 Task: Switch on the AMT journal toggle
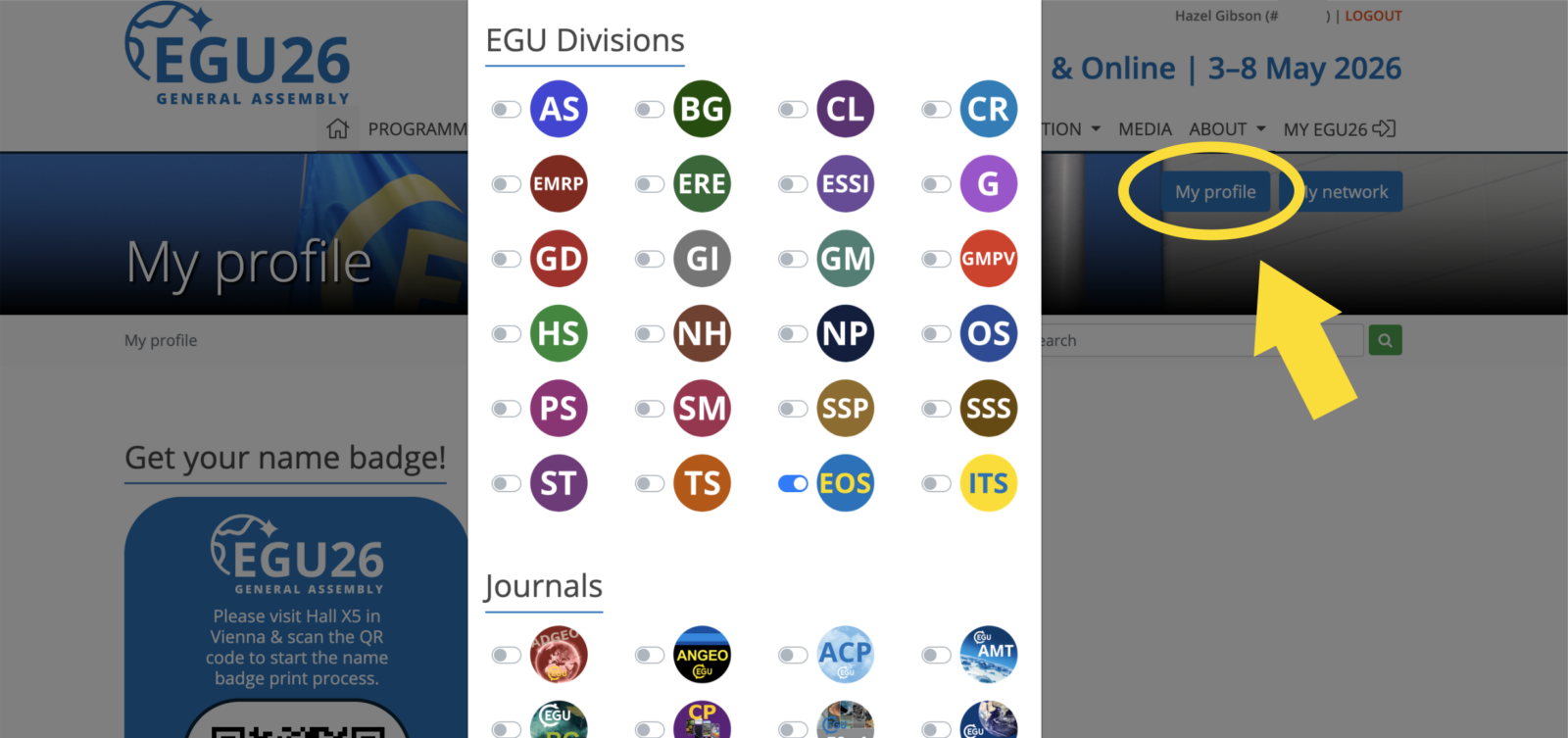tap(936, 655)
